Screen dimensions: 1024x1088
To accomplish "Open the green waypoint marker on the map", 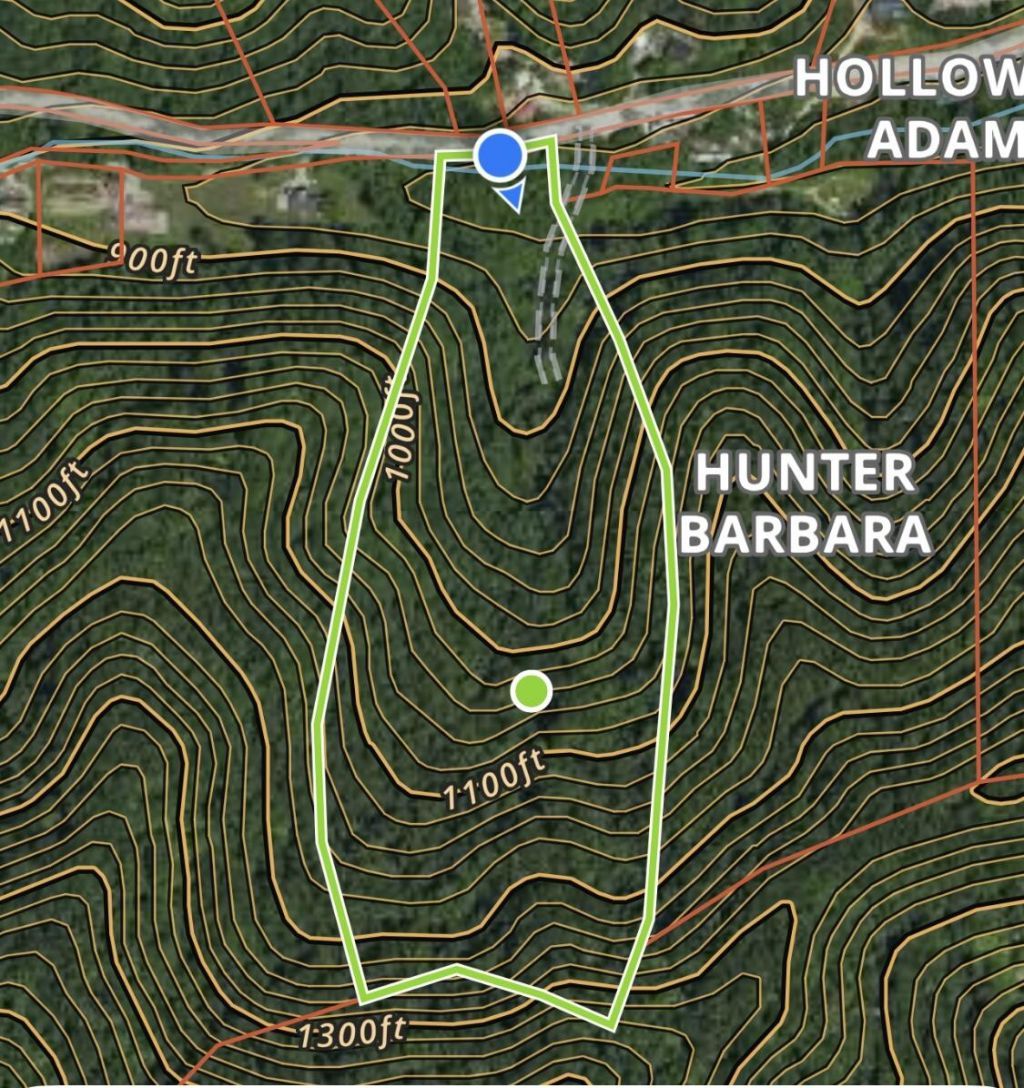I will (531, 690).
